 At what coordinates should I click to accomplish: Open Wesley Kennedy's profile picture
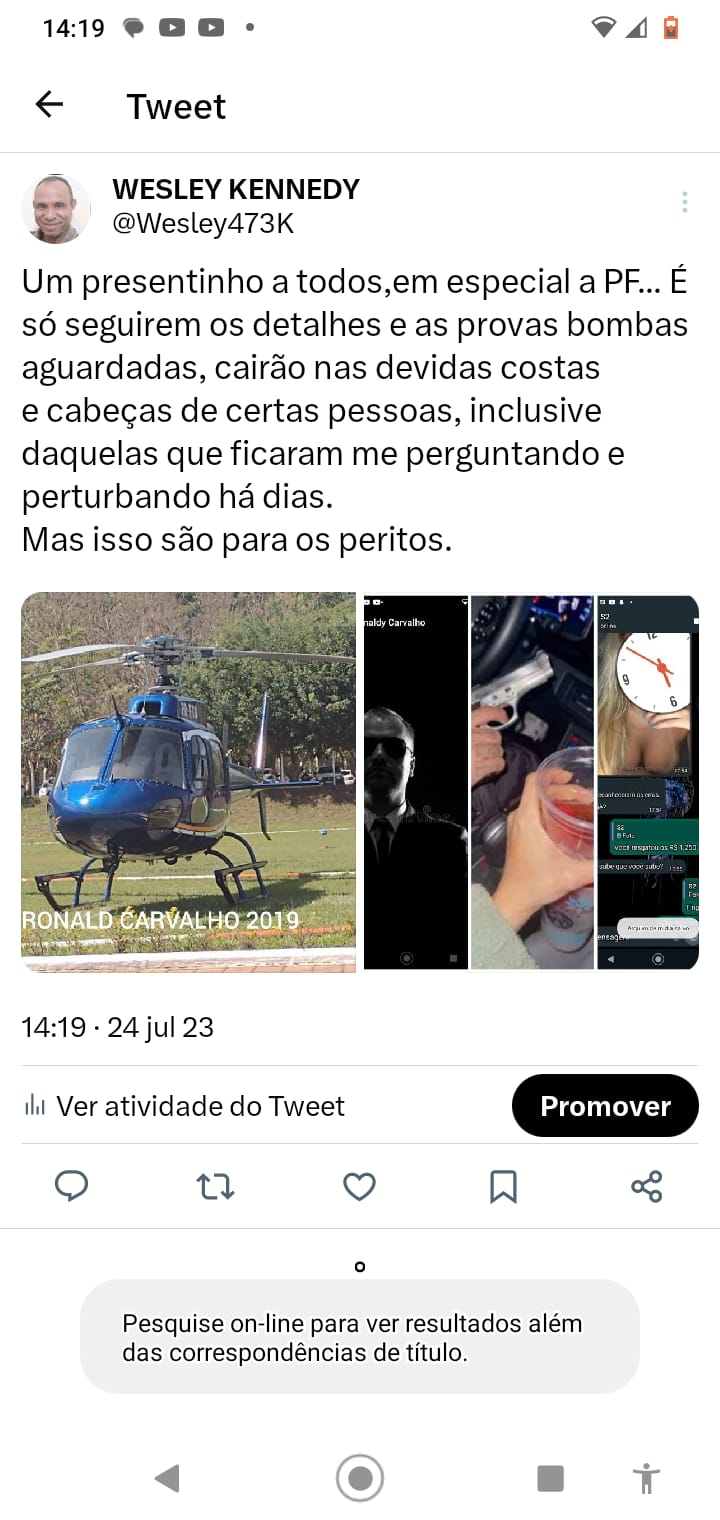[56, 208]
